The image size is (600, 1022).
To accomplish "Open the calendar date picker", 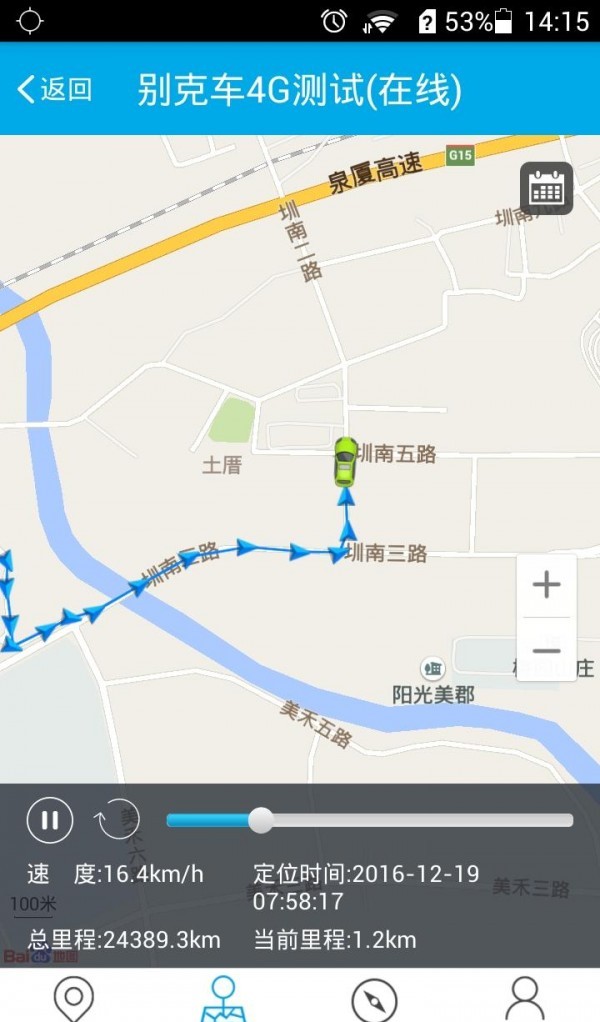I will pos(546,188).
